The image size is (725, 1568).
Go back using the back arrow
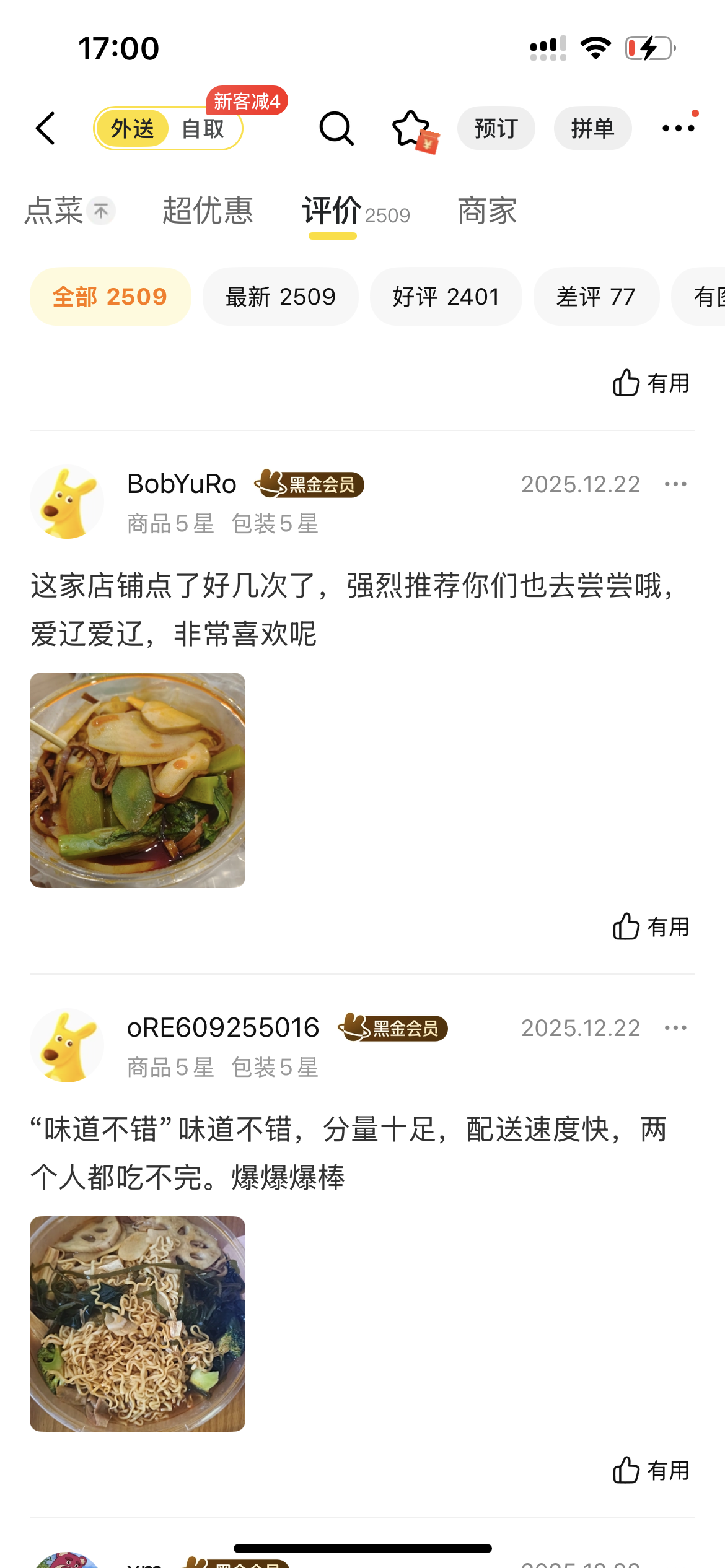(46, 129)
